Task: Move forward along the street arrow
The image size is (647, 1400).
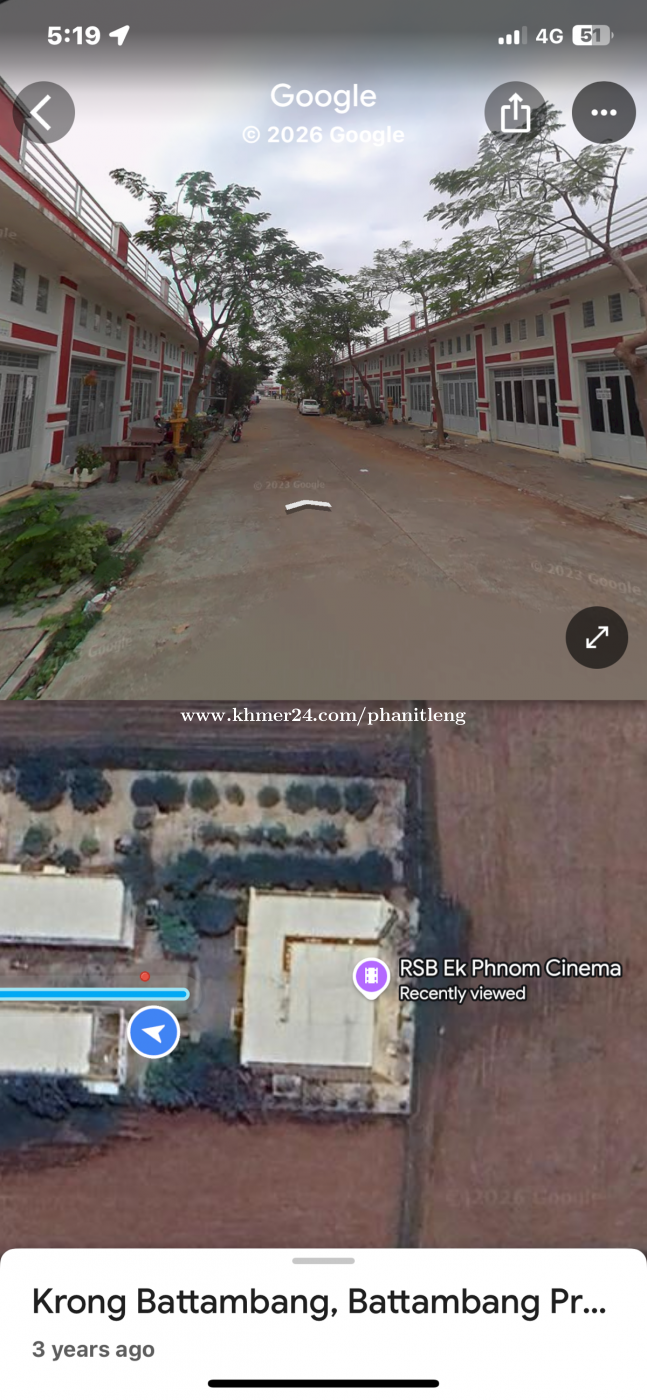Action: (307, 505)
